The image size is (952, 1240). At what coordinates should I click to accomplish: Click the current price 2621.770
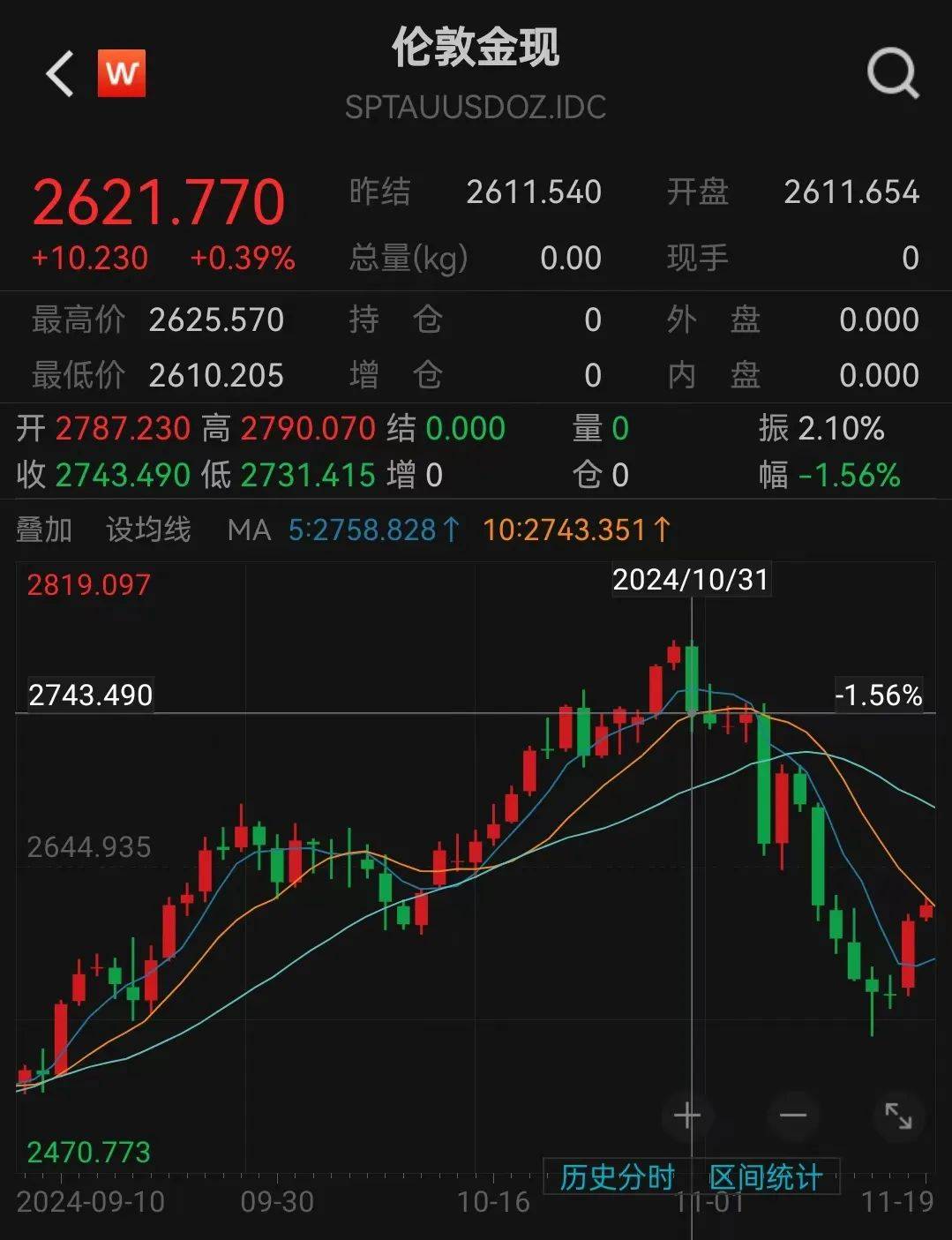[x=157, y=201]
